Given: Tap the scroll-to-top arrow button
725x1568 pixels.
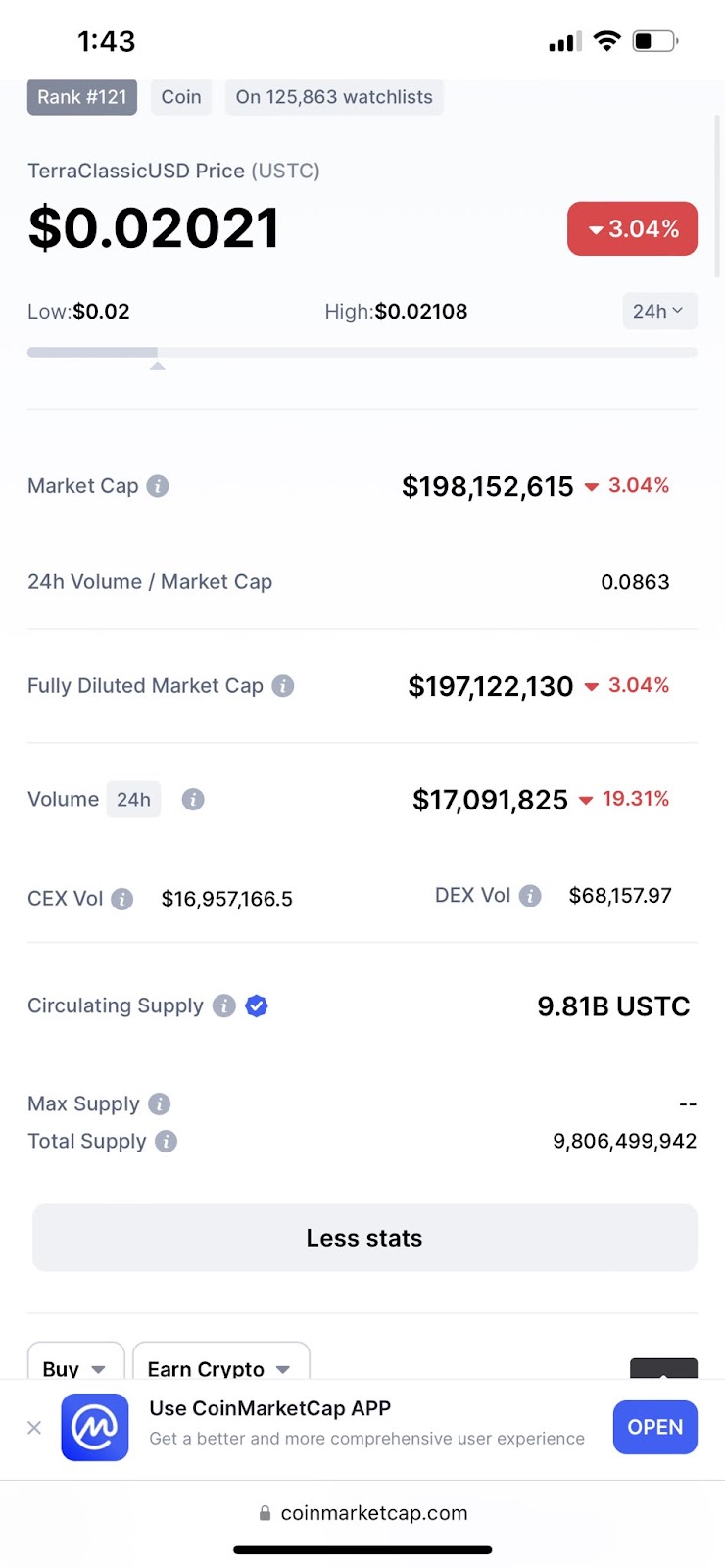Looking at the screenshot, I should [x=663, y=1370].
